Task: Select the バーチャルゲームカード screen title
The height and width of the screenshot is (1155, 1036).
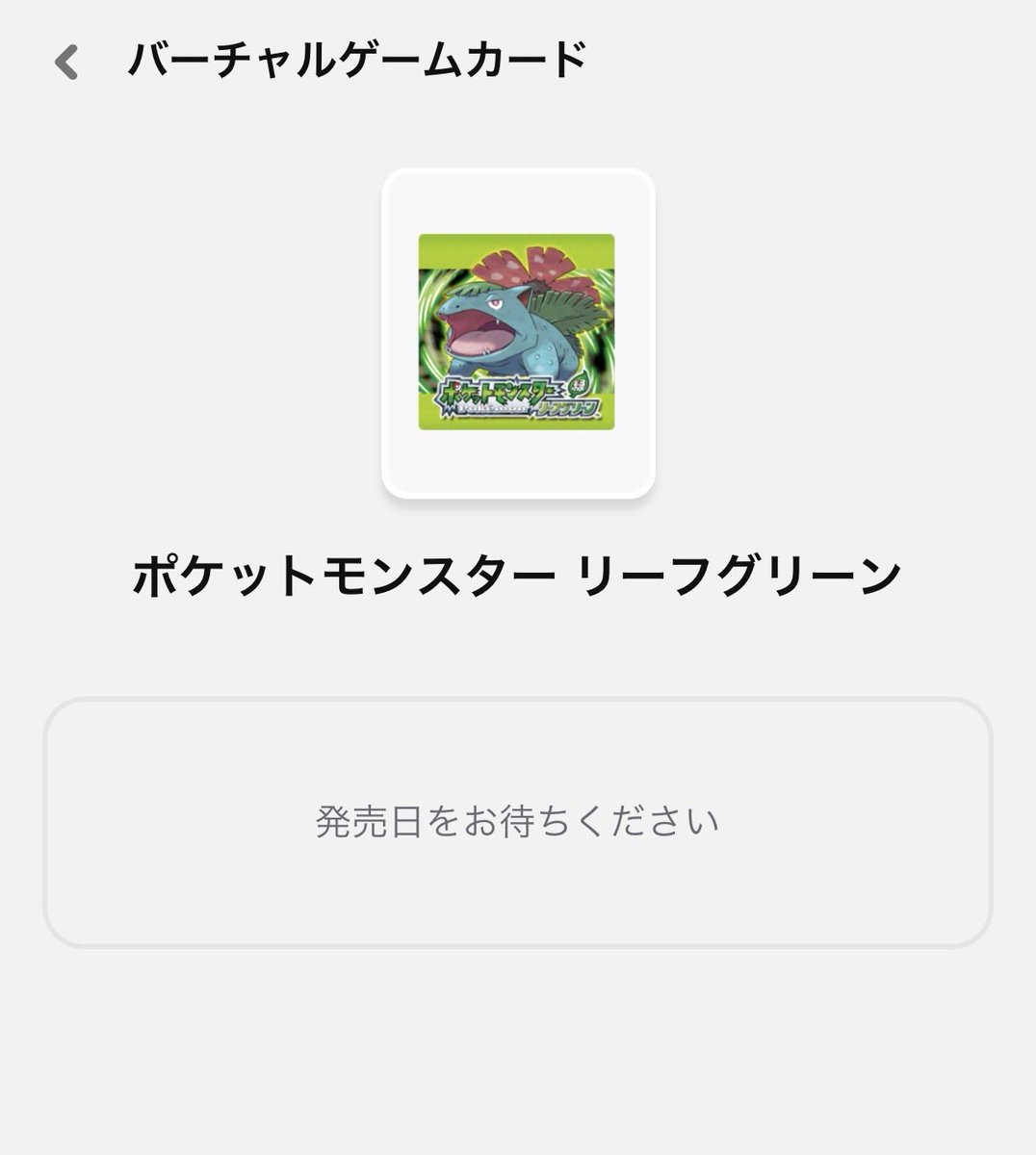Action: (355, 60)
